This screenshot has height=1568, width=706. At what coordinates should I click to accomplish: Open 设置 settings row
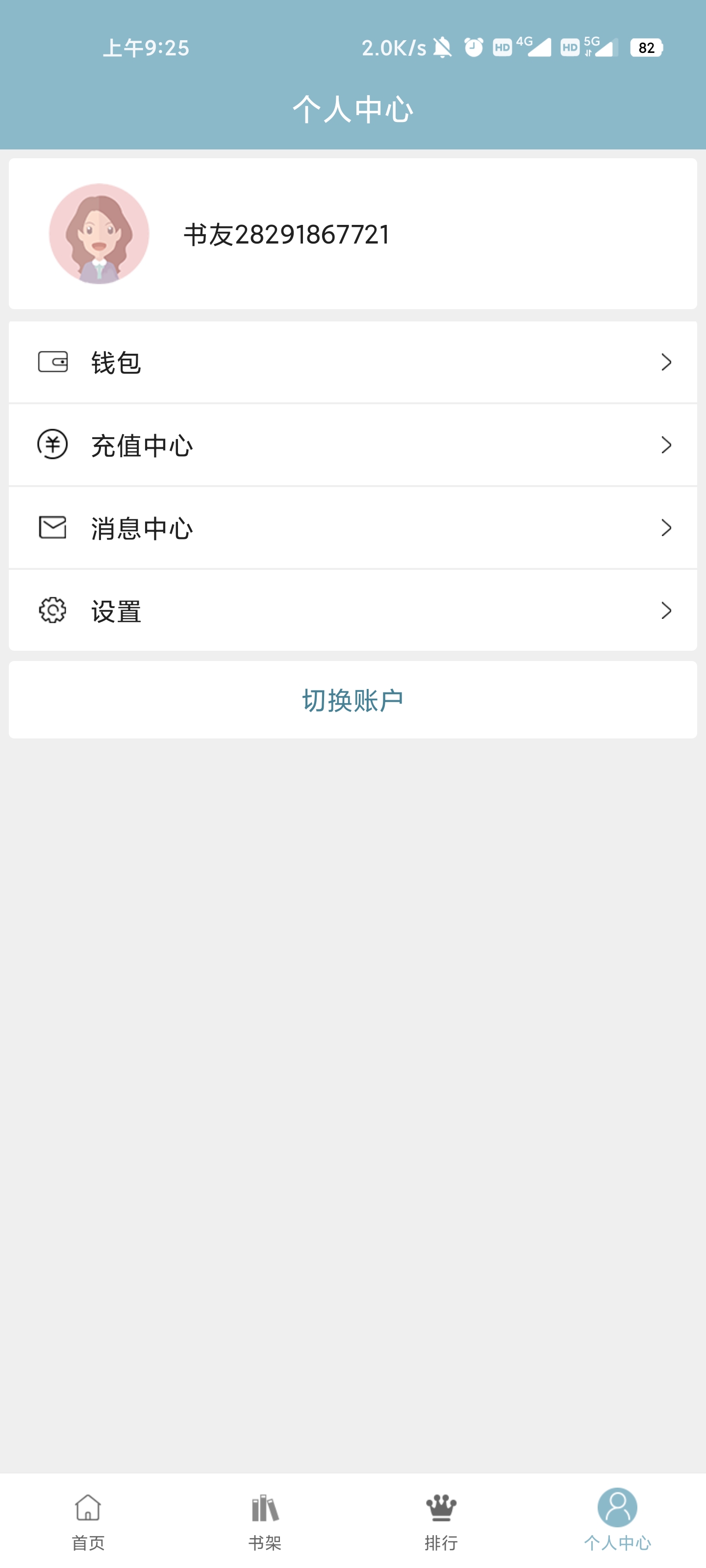pyautogui.click(x=353, y=611)
